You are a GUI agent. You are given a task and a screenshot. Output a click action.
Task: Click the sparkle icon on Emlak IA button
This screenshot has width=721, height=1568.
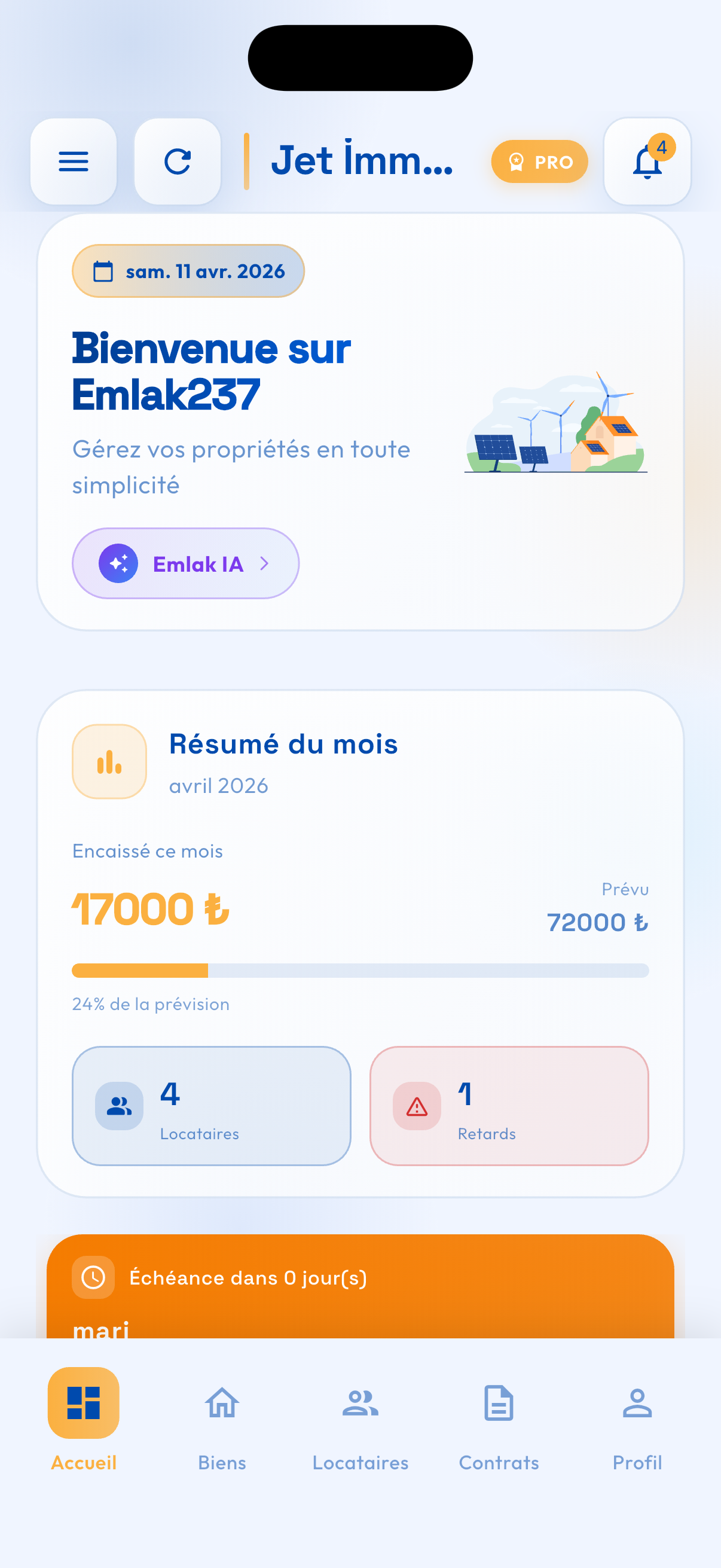pos(119,563)
